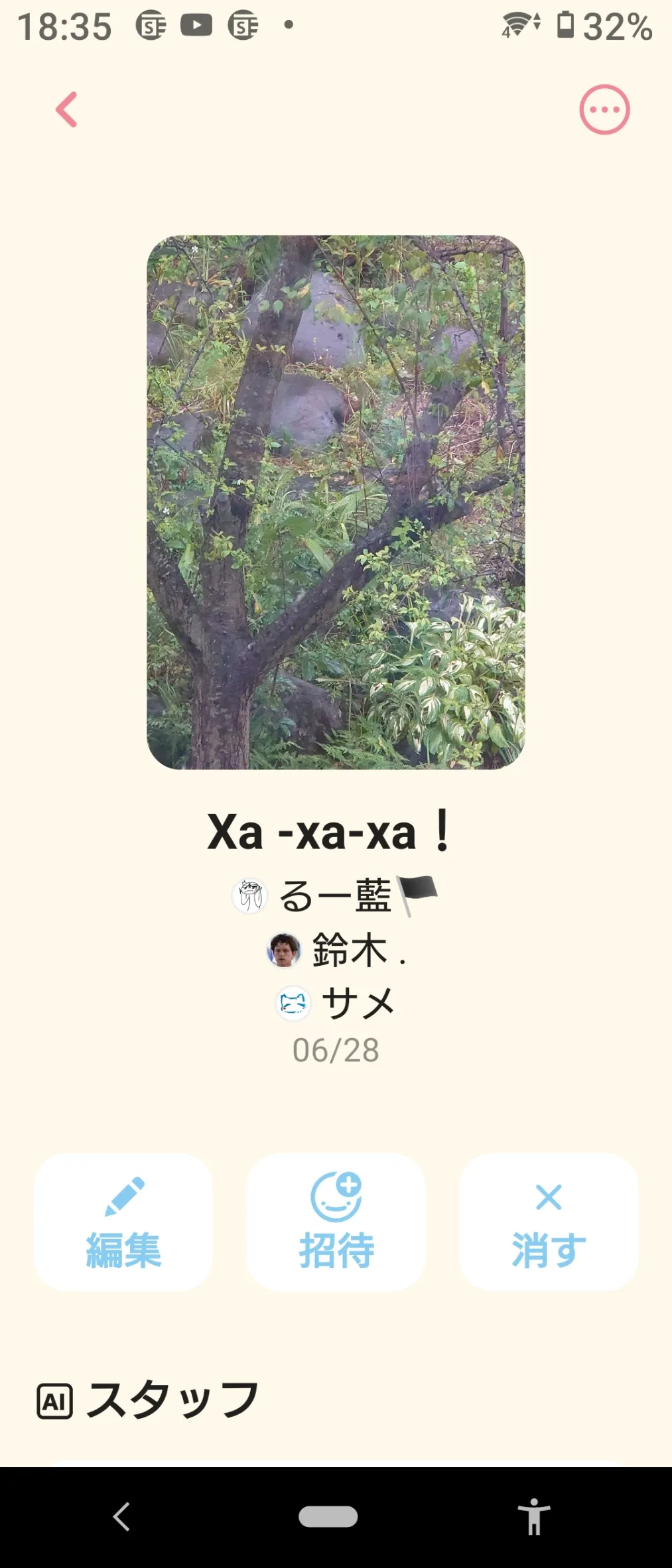The width and height of the screenshot is (672, 1568).
Task: Go home via the navigation pill
Action: click(x=328, y=1516)
